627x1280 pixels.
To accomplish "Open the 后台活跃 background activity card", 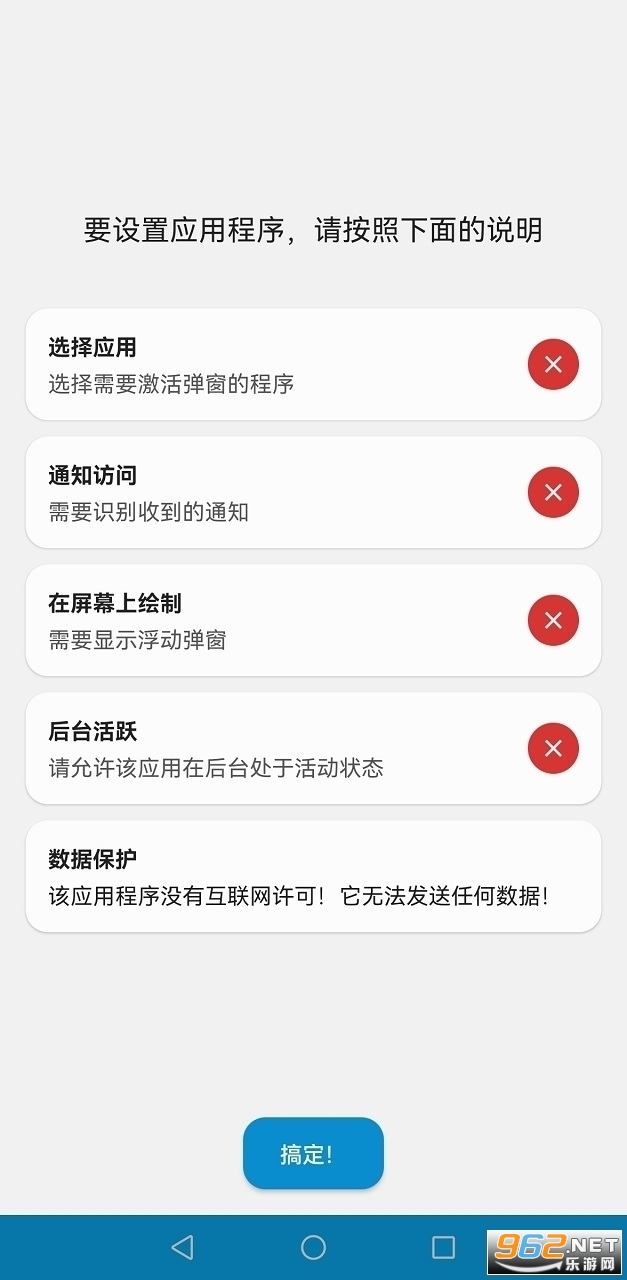I will coord(312,748).
